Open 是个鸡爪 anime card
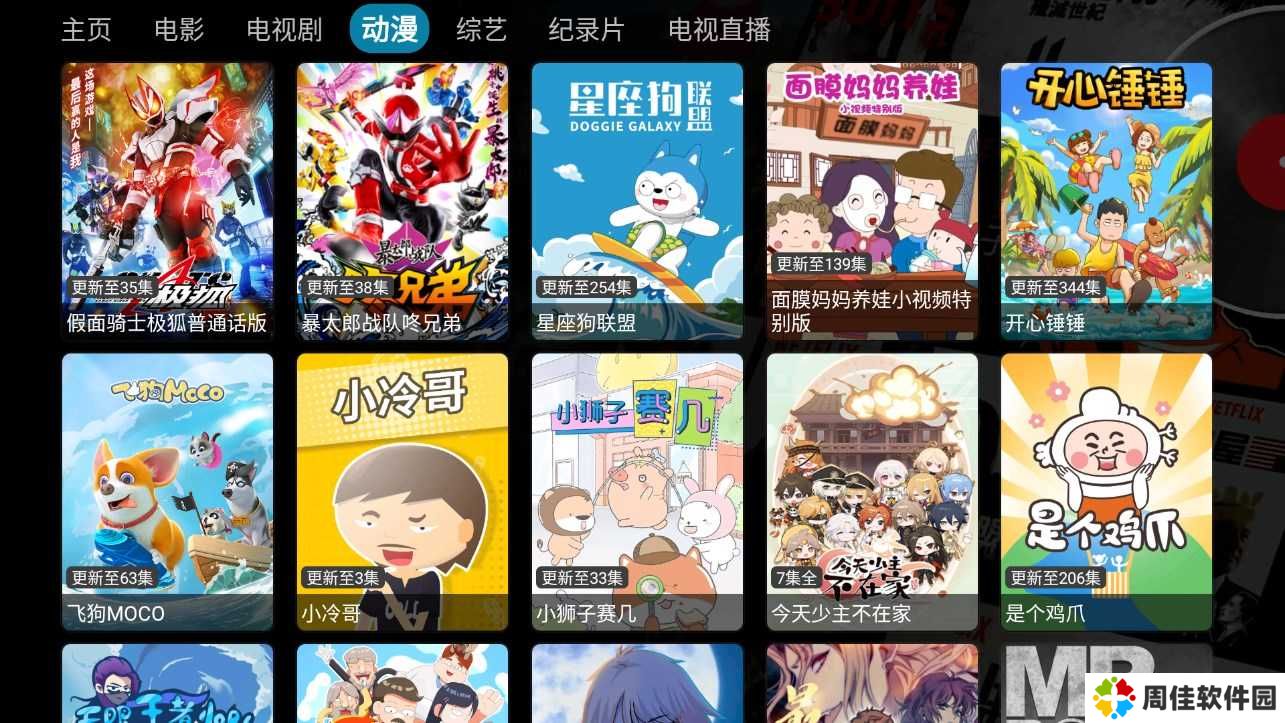 [x=1106, y=490]
